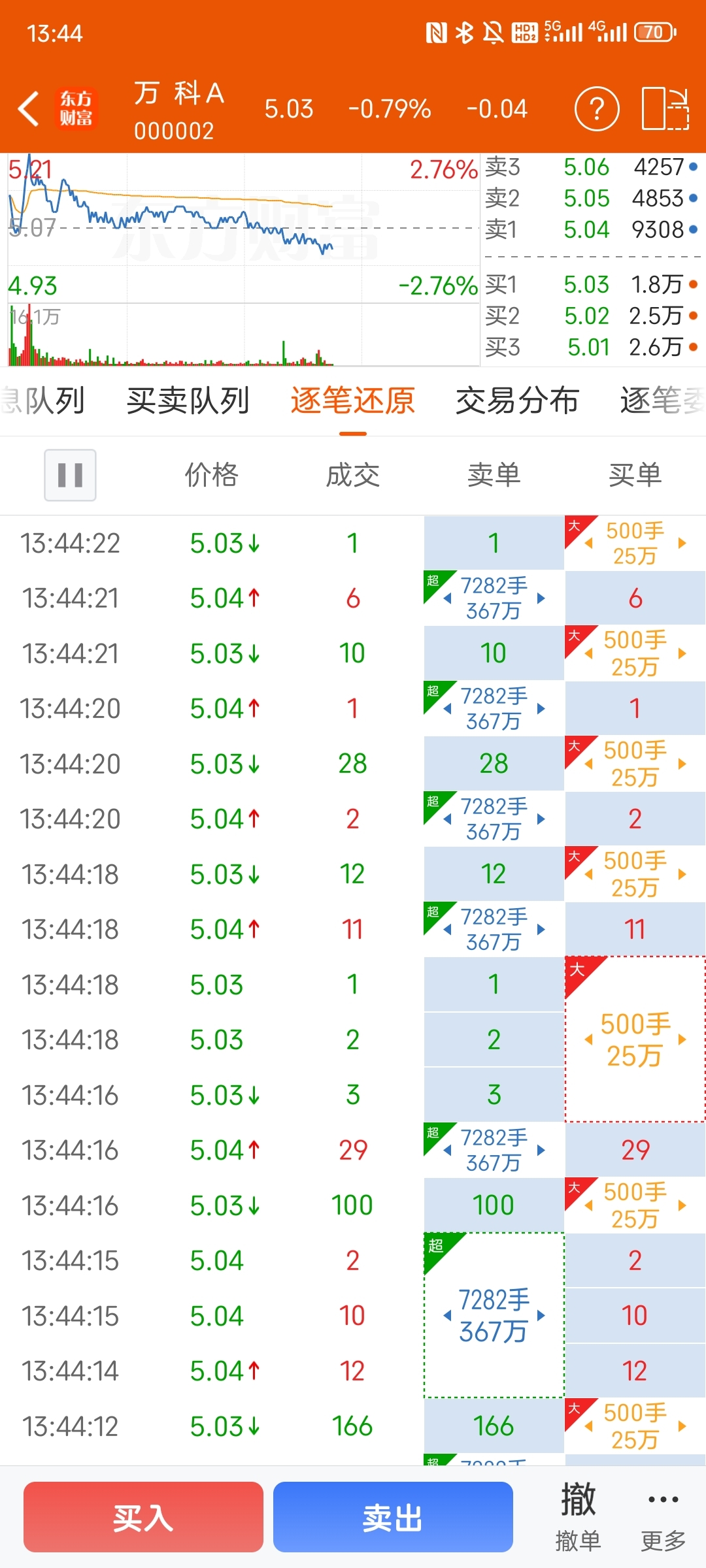The image size is (706, 1568).
Task: Select the 买1 quote at 5.03
Action: pyautogui.click(x=592, y=285)
